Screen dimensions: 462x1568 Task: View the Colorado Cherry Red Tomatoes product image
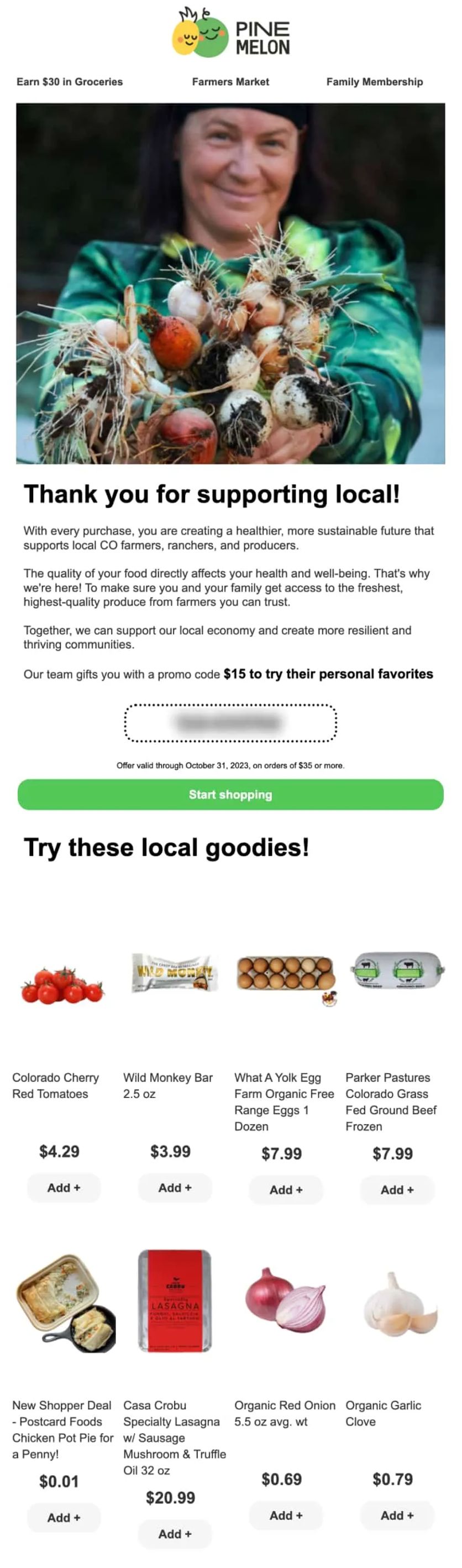coord(62,984)
